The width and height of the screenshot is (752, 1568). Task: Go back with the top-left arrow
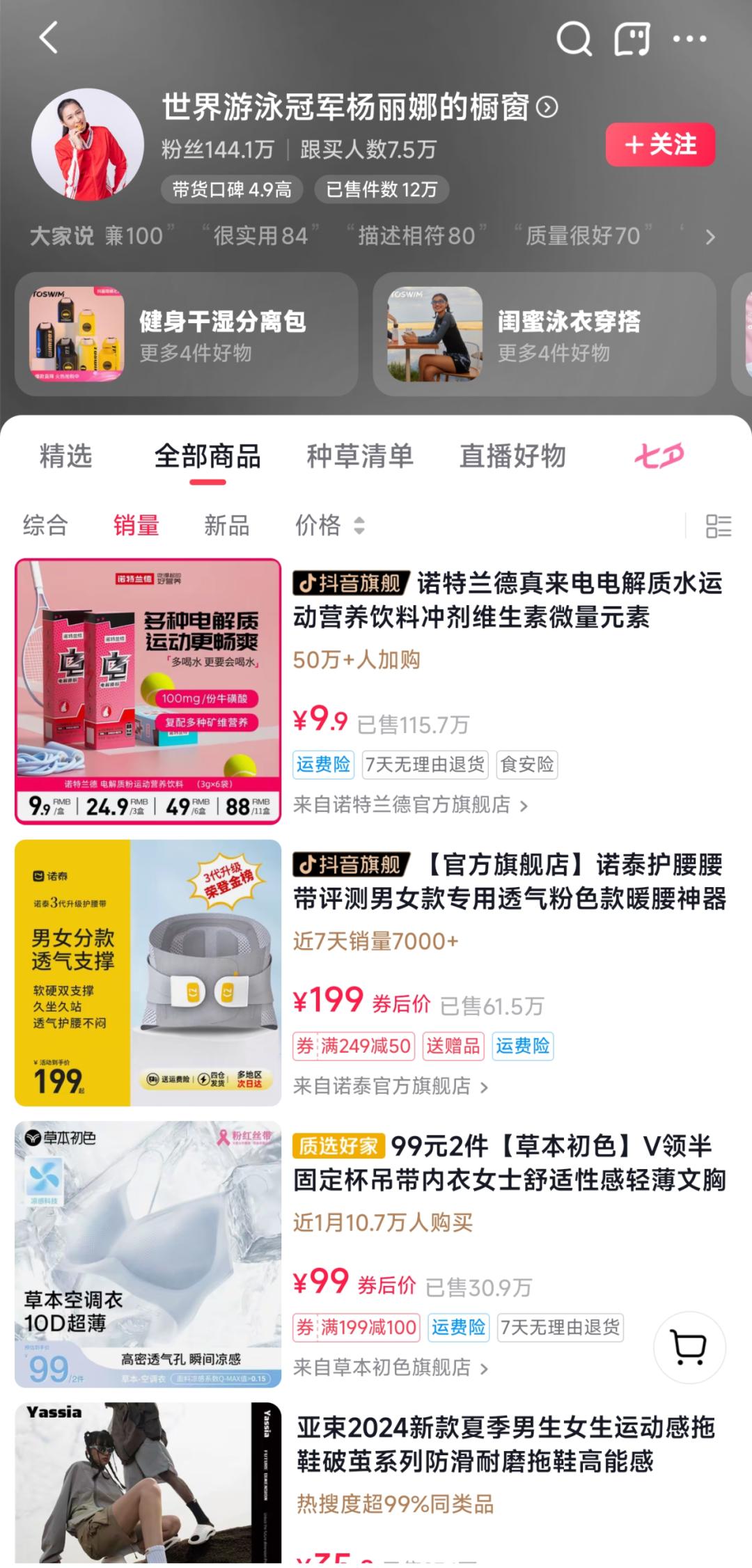(49, 38)
